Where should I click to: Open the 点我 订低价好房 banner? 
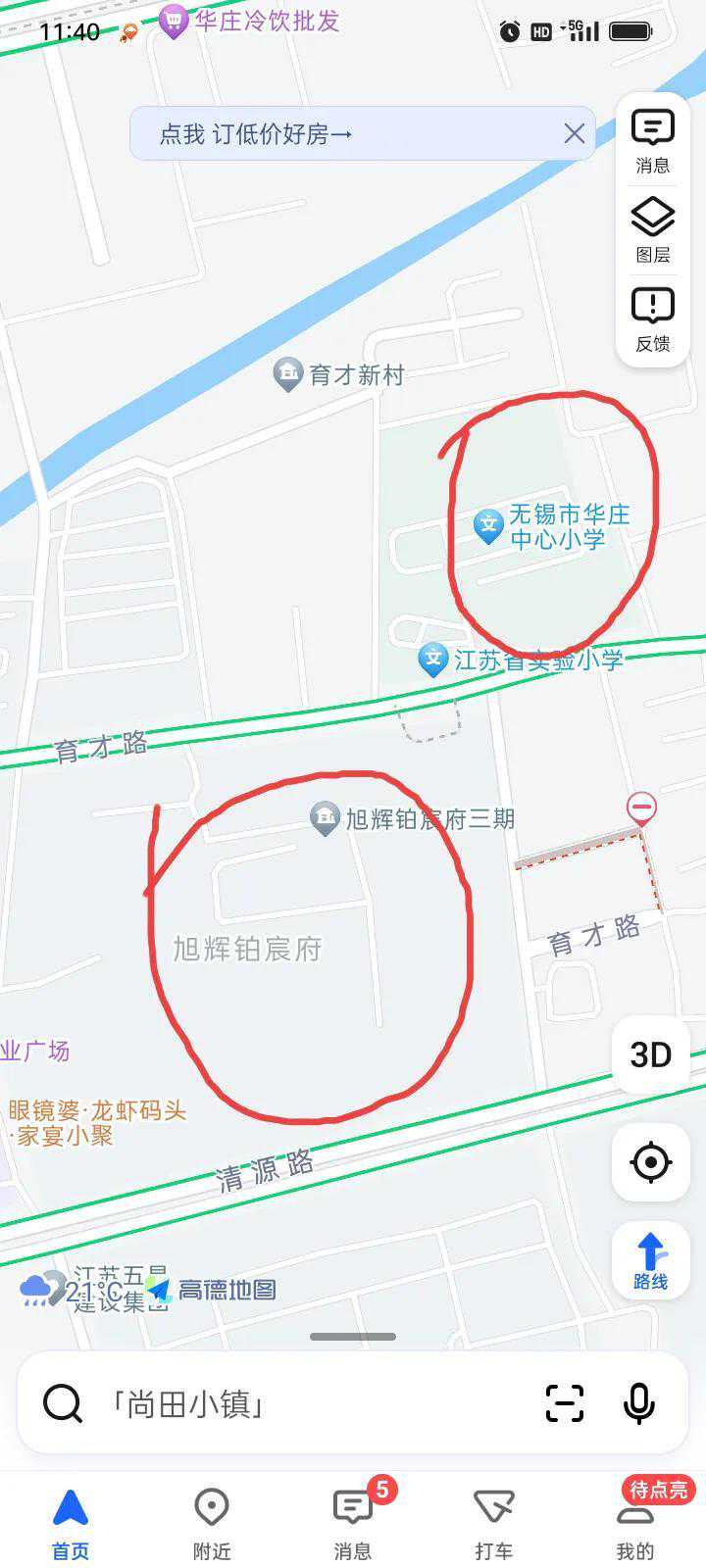pyautogui.click(x=333, y=133)
